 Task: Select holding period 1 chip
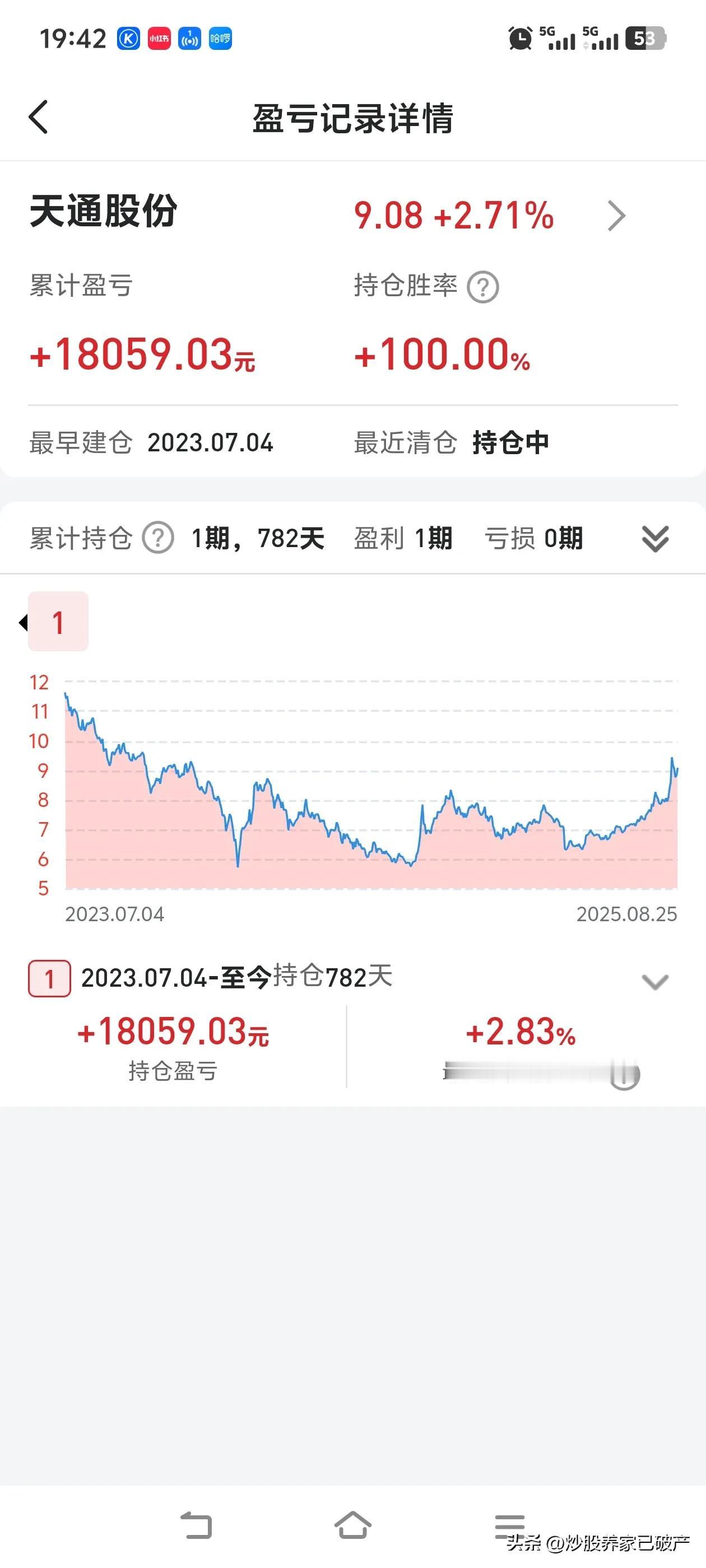[x=58, y=622]
